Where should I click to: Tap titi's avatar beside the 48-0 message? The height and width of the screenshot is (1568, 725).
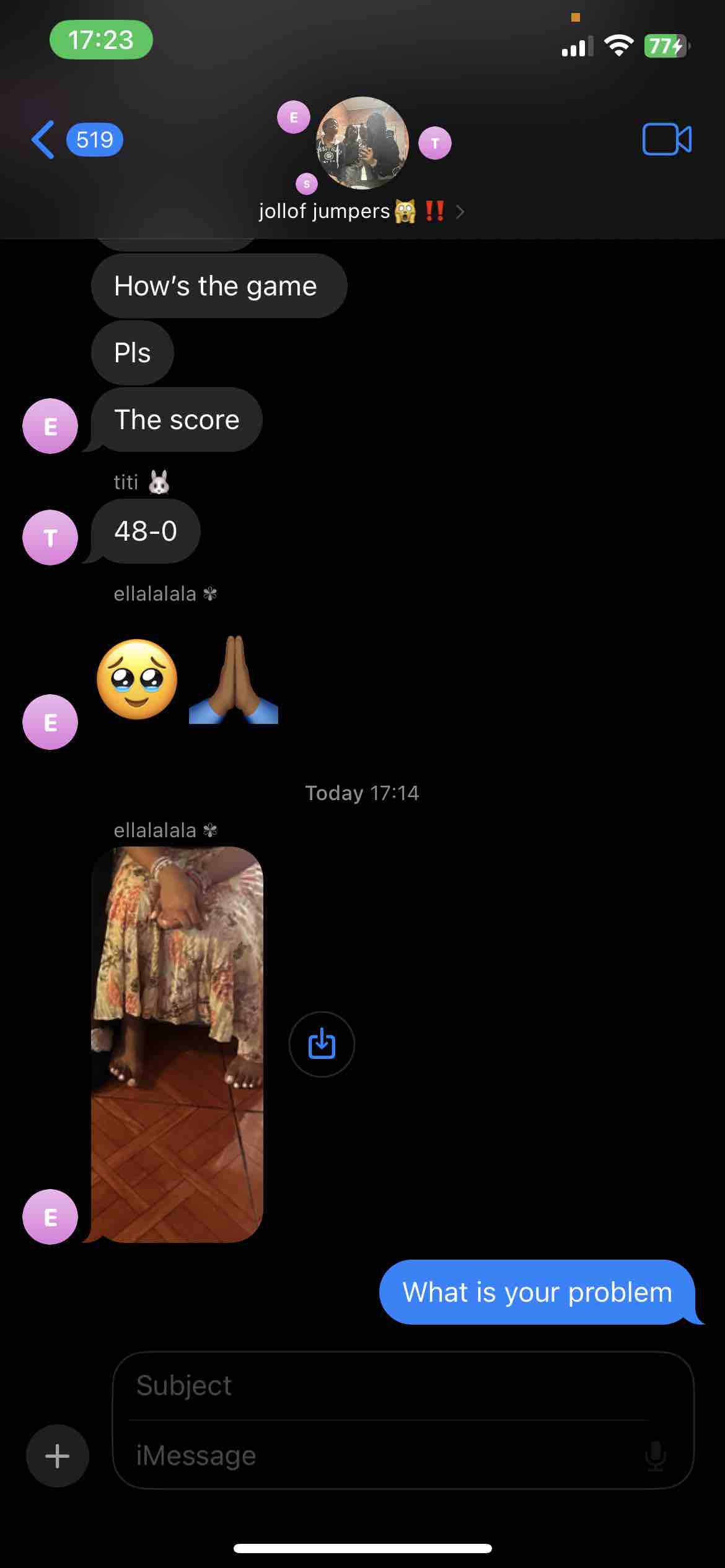click(x=50, y=538)
